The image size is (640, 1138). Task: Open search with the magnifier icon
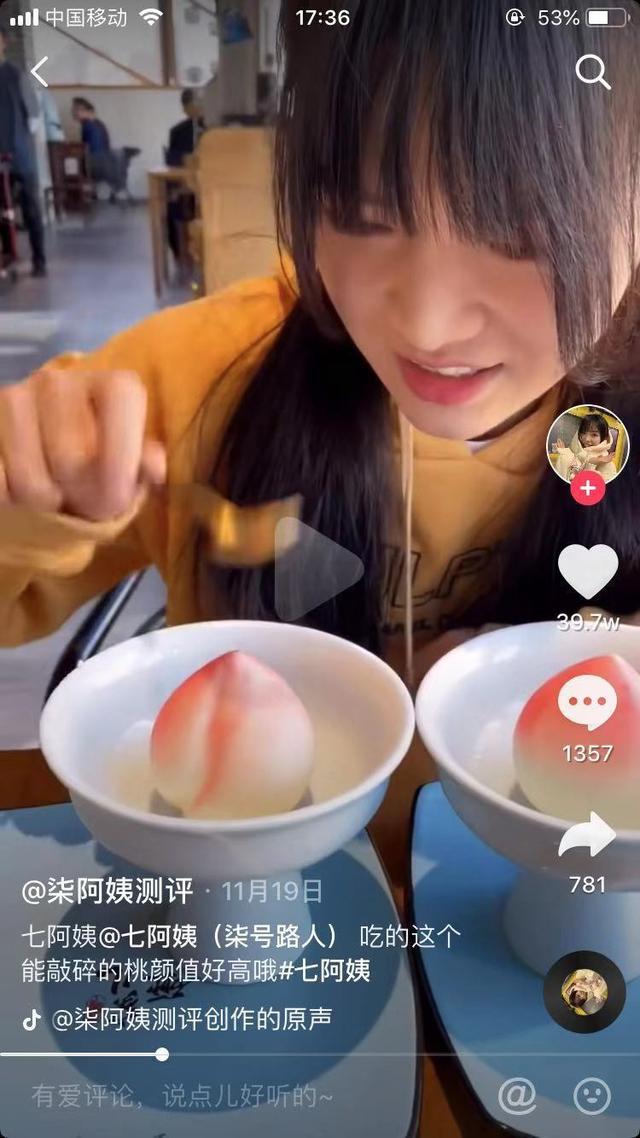click(x=592, y=72)
